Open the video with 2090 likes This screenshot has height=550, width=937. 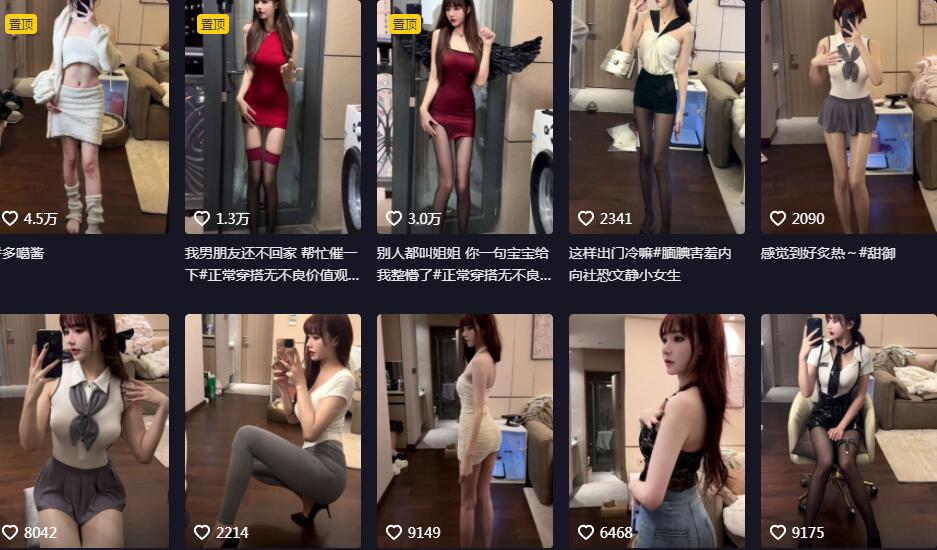pyautogui.click(x=848, y=110)
